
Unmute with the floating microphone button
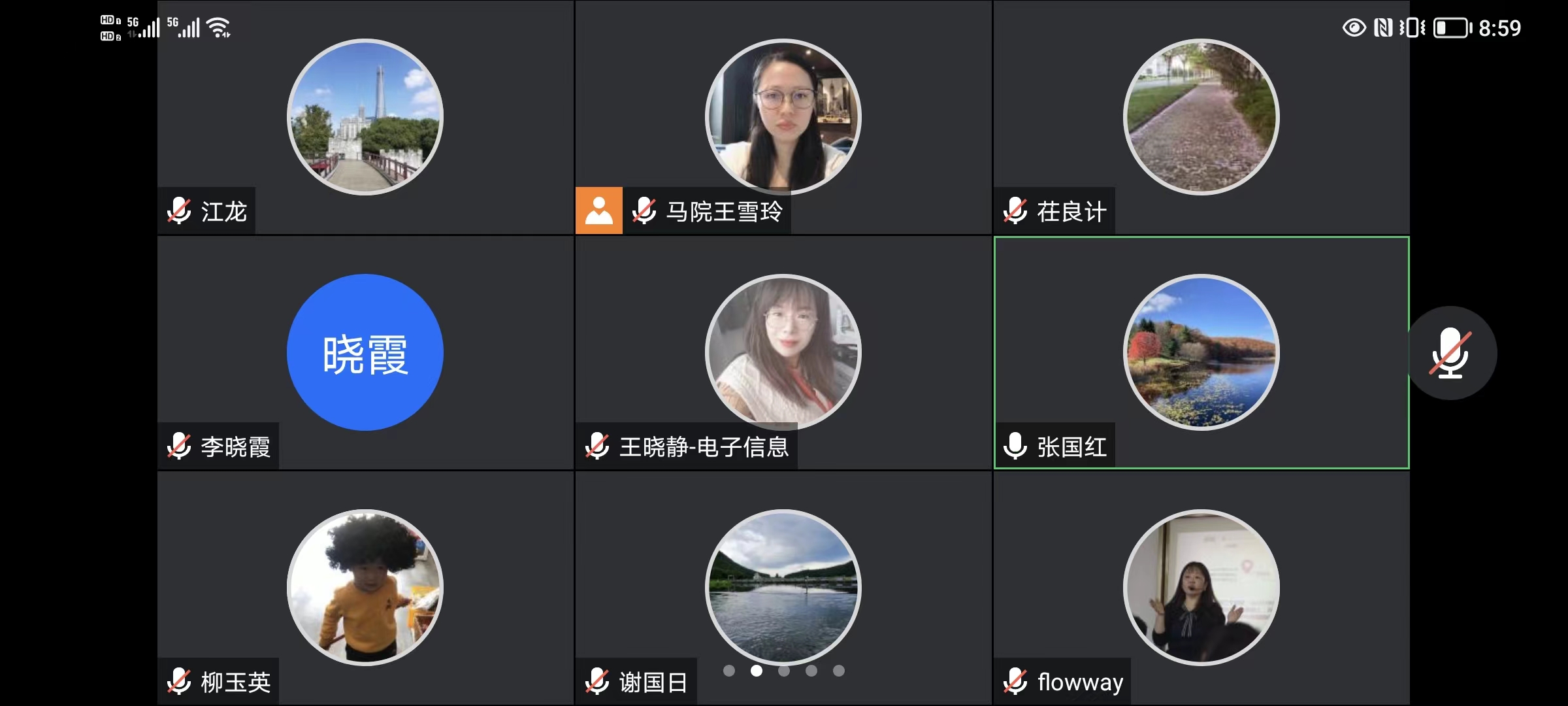[x=1450, y=353]
